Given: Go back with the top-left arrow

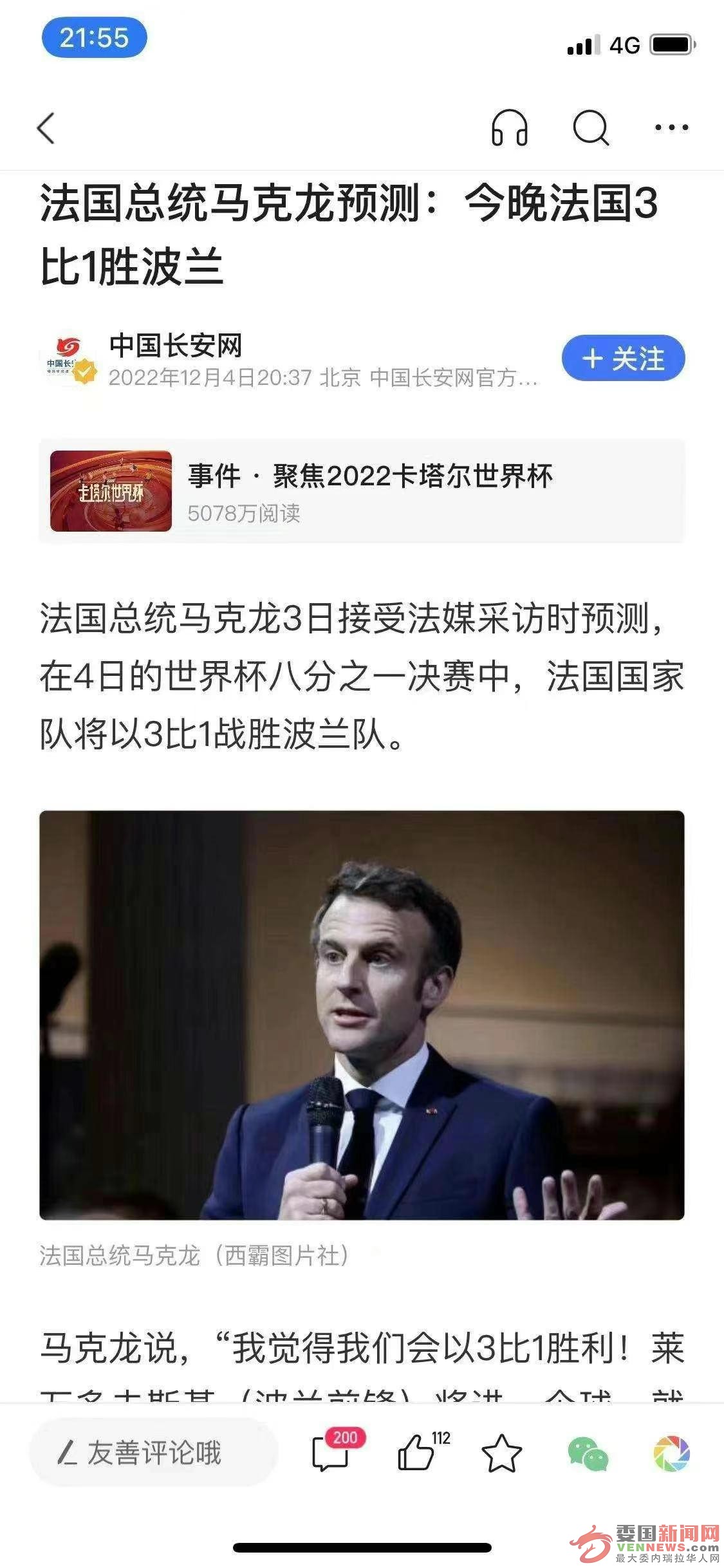Looking at the screenshot, I should coord(46,128).
